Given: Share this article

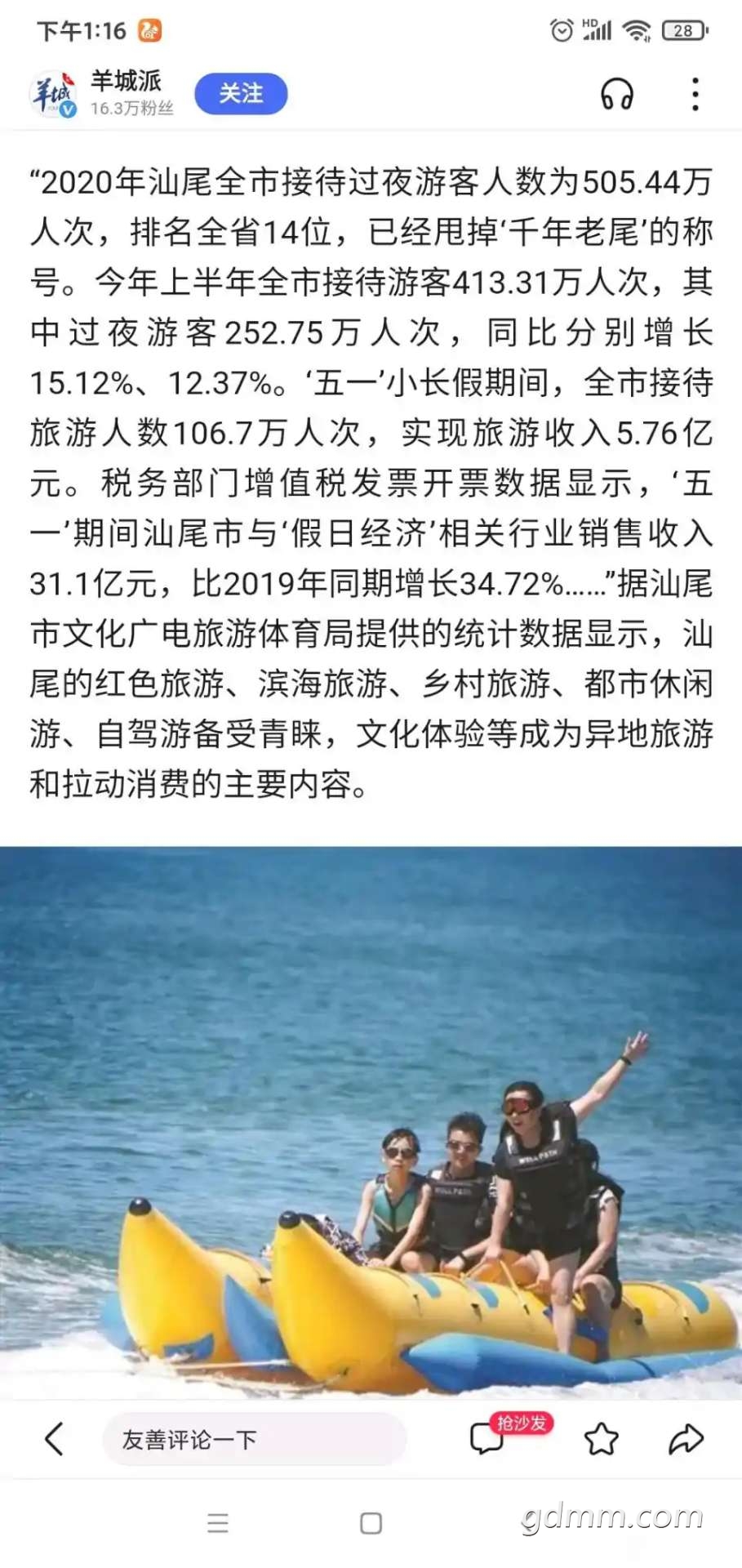Looking at the screenshot, I should coord(686,1439).
